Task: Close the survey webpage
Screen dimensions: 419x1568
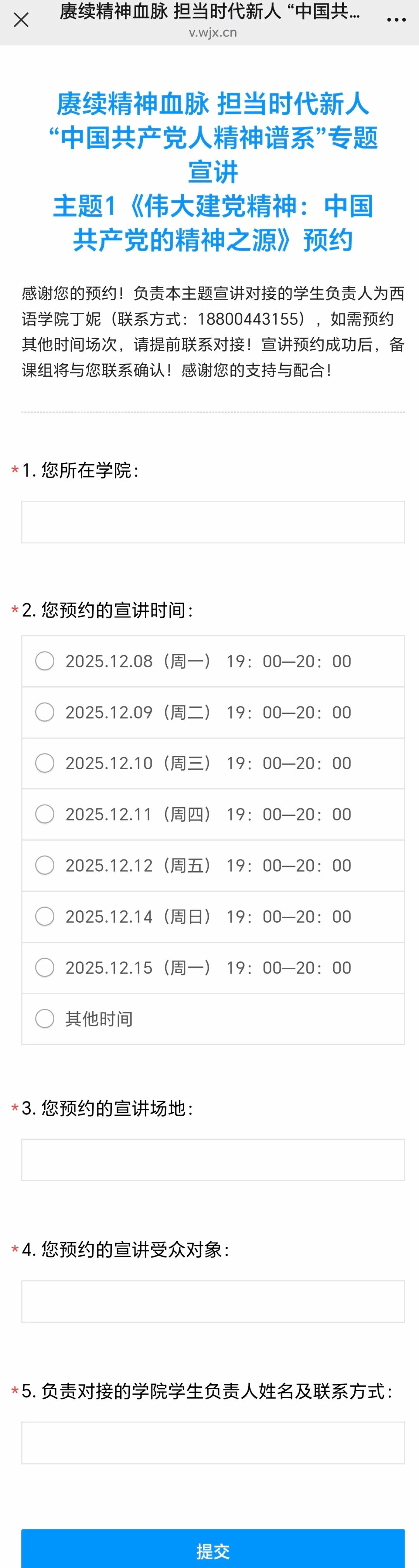Action: point(21,20)
